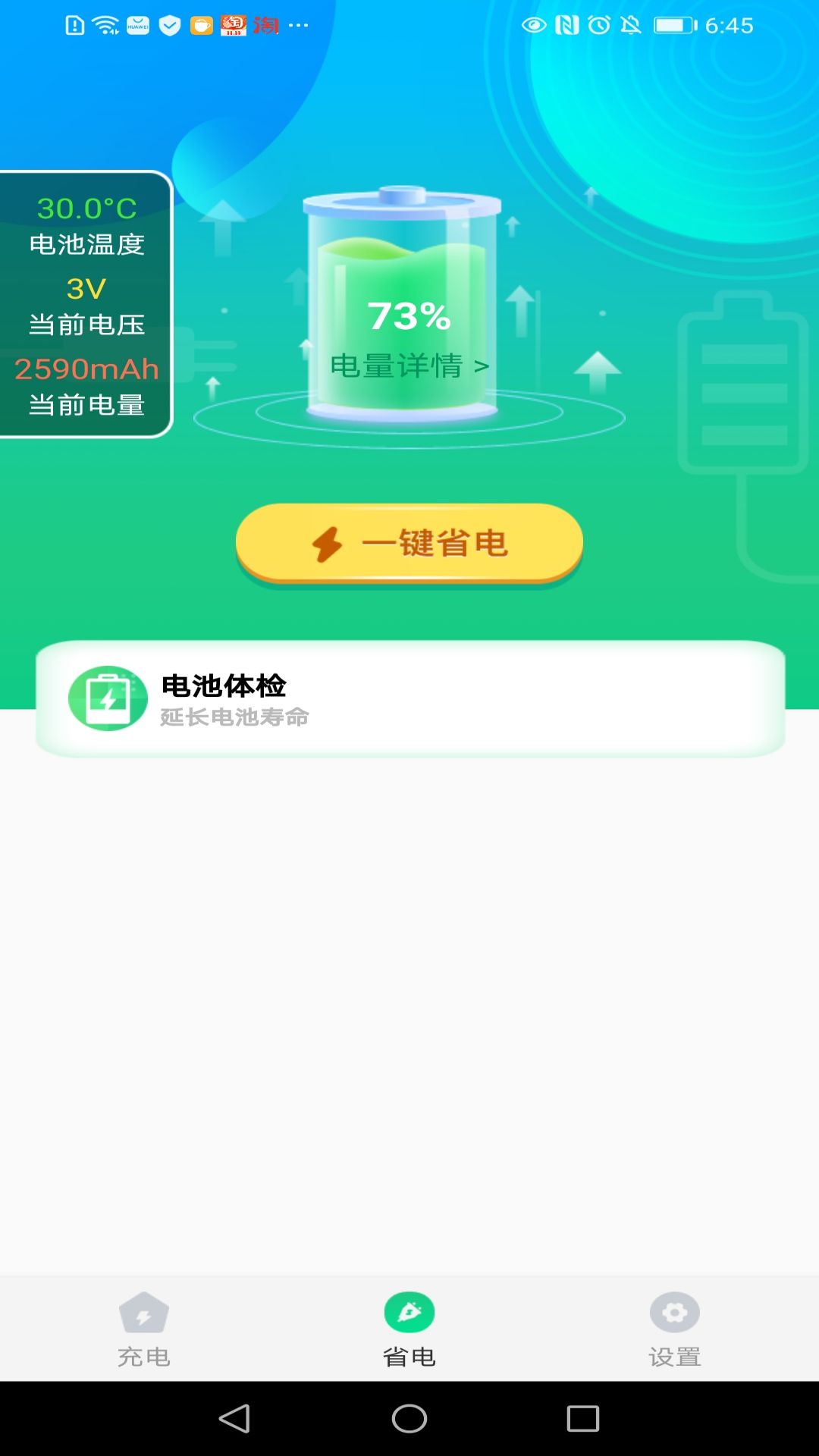Screen dimensions: 819x1456
Task: Expand 电量详情 battery details via its arrow
Action: (x=479, y=366)
